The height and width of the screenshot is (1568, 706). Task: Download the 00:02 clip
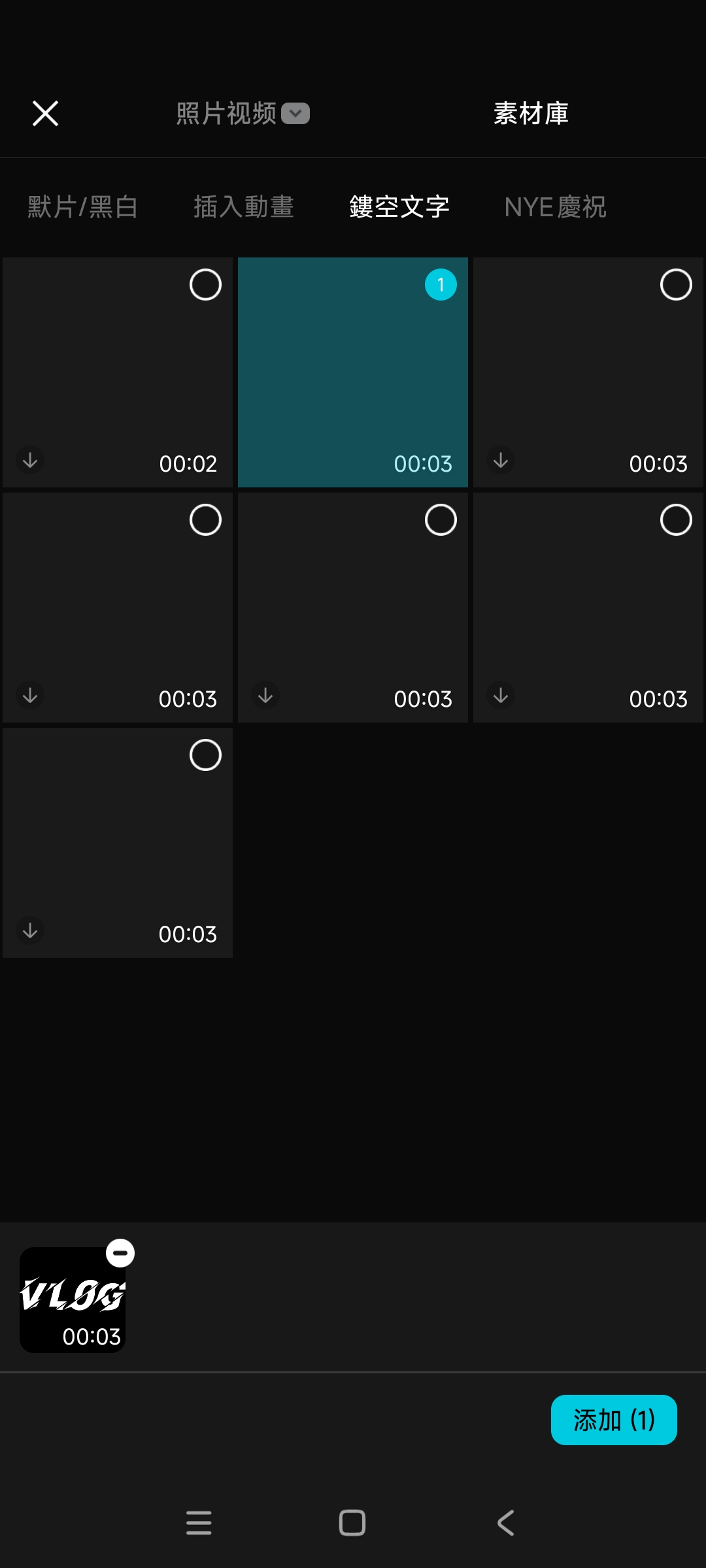coord(30,460)
